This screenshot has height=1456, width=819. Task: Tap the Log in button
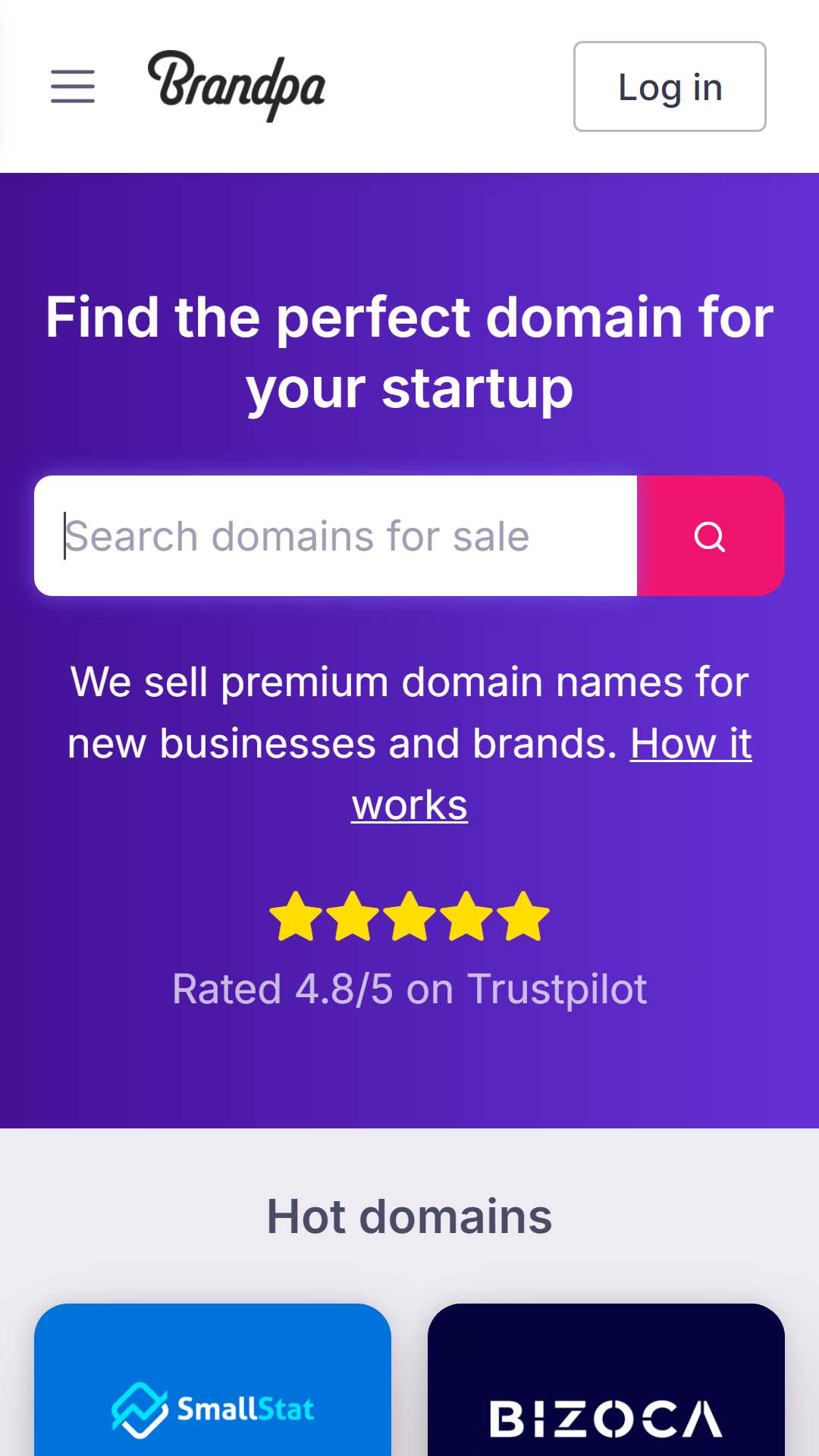click(x=670, y=86)
